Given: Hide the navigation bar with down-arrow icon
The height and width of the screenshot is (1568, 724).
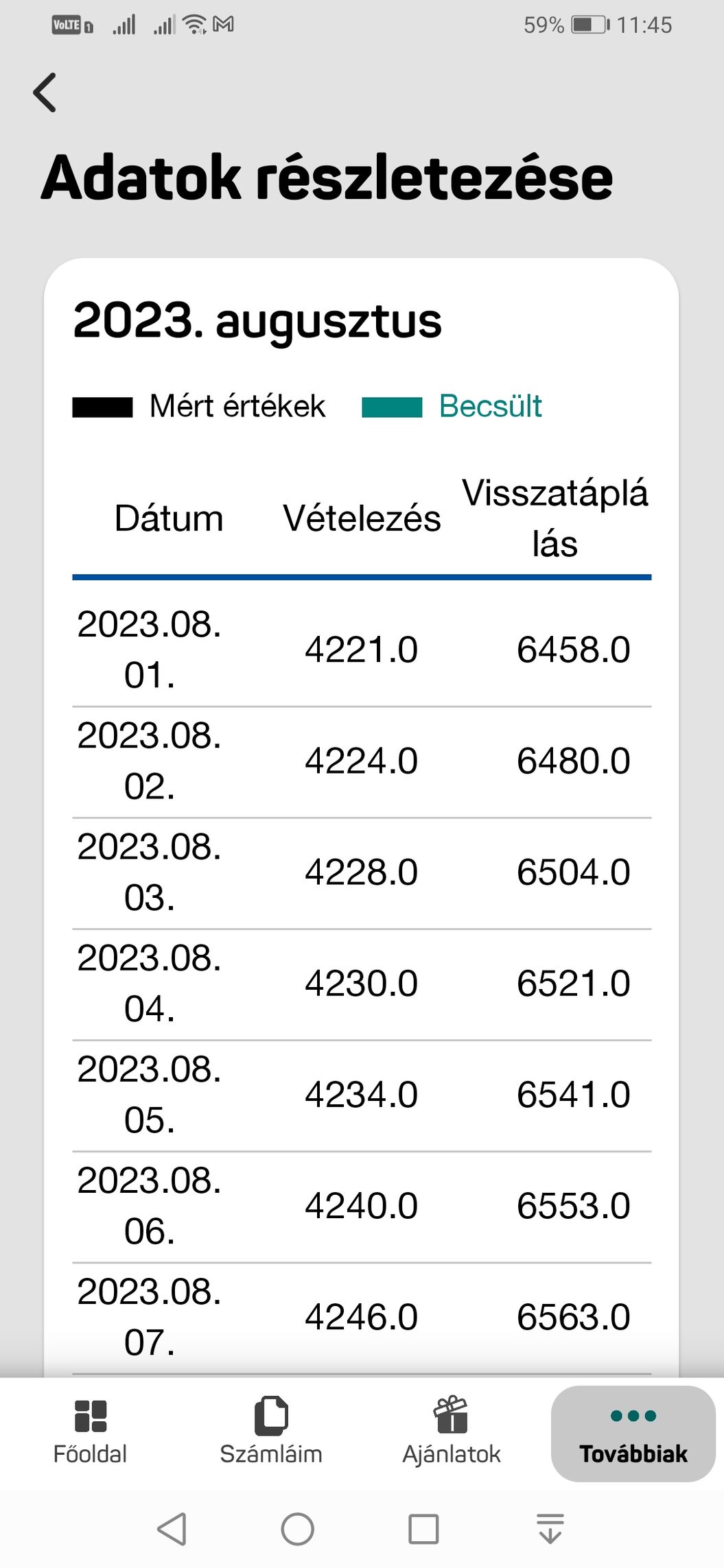Looking at the screenshot, I should tap(550, 1528).
